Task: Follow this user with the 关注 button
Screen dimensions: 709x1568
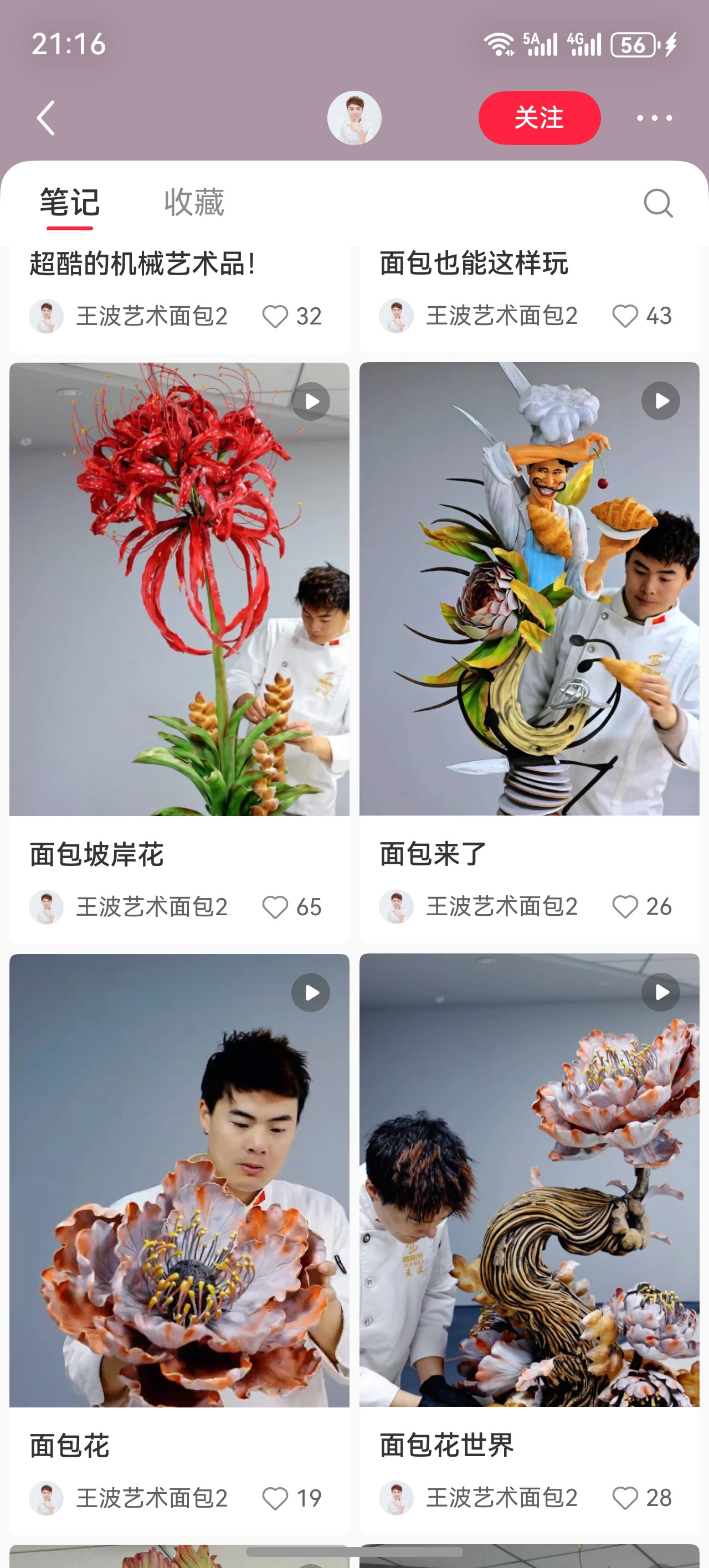Action: click(539, 118)
